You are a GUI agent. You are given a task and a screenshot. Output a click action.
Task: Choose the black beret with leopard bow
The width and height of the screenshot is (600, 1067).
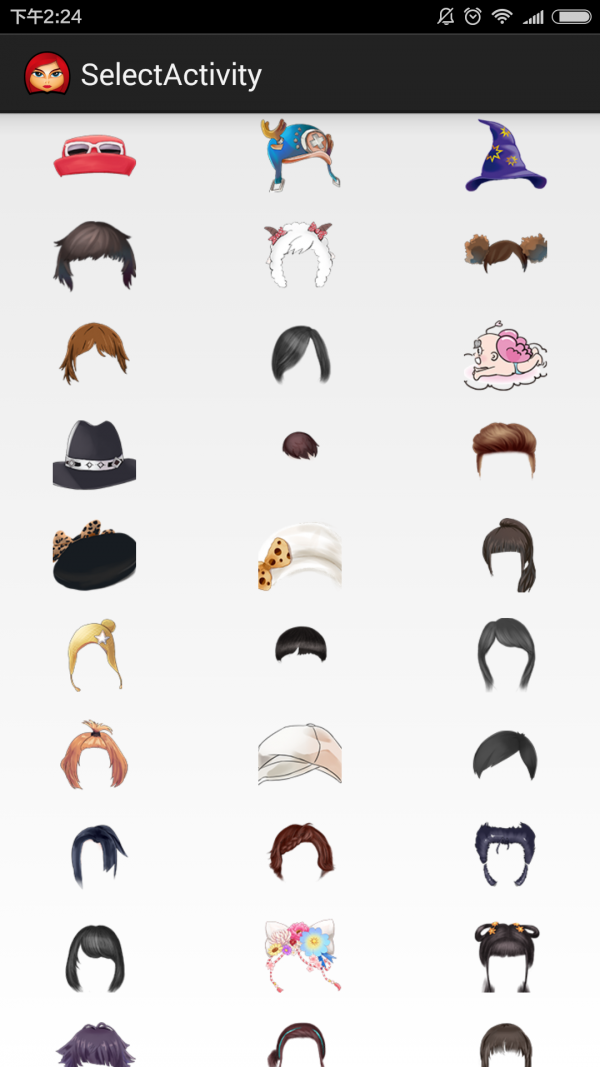coord(94,554)
